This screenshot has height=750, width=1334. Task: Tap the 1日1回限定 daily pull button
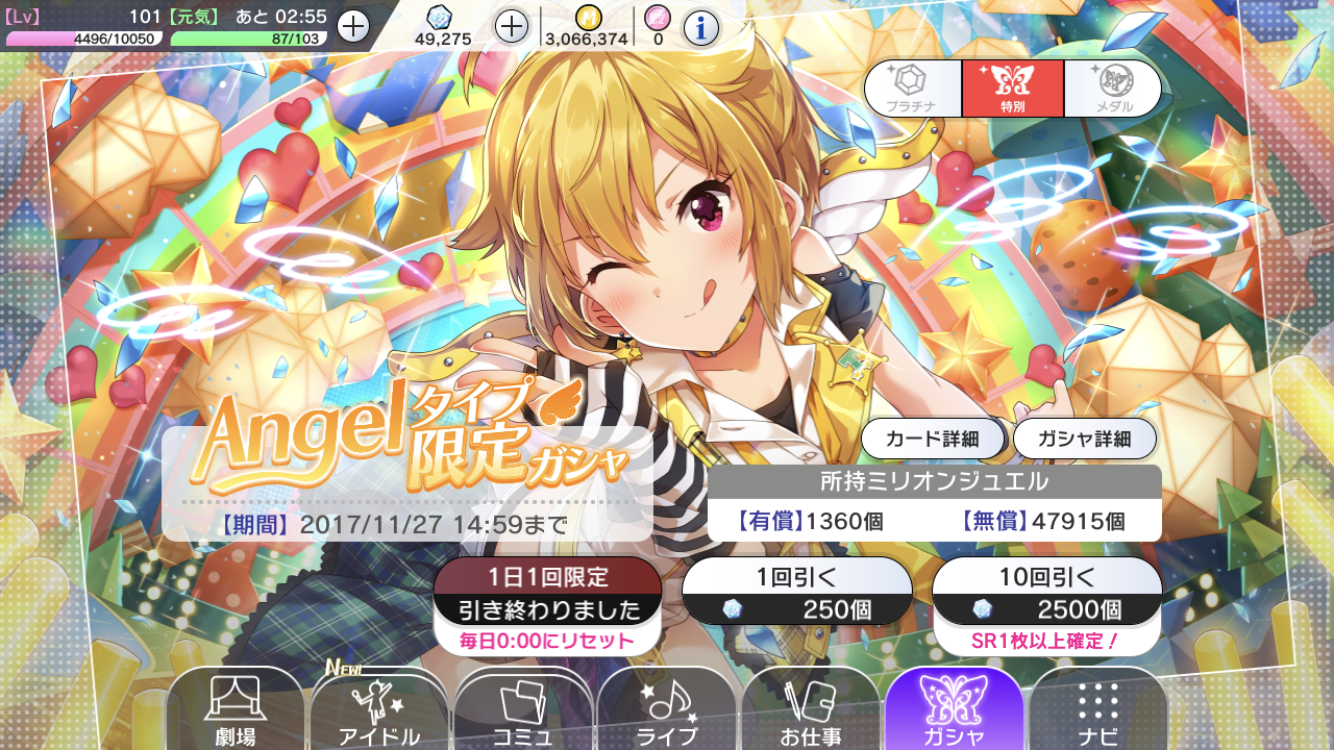pyautogui.click(x=548, y=594)
